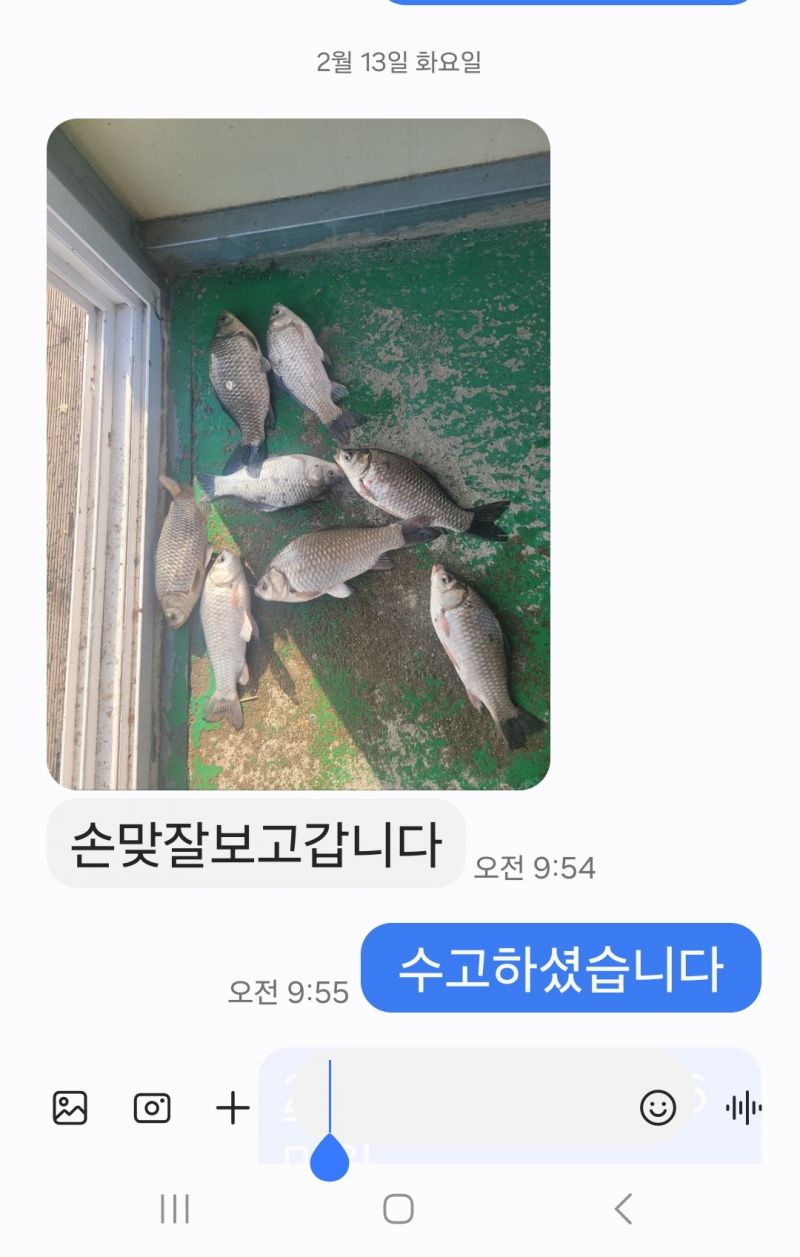Viewport: 800px width, 1257px height.
Task: Open the emoji picker
Action: point(658,1107)
